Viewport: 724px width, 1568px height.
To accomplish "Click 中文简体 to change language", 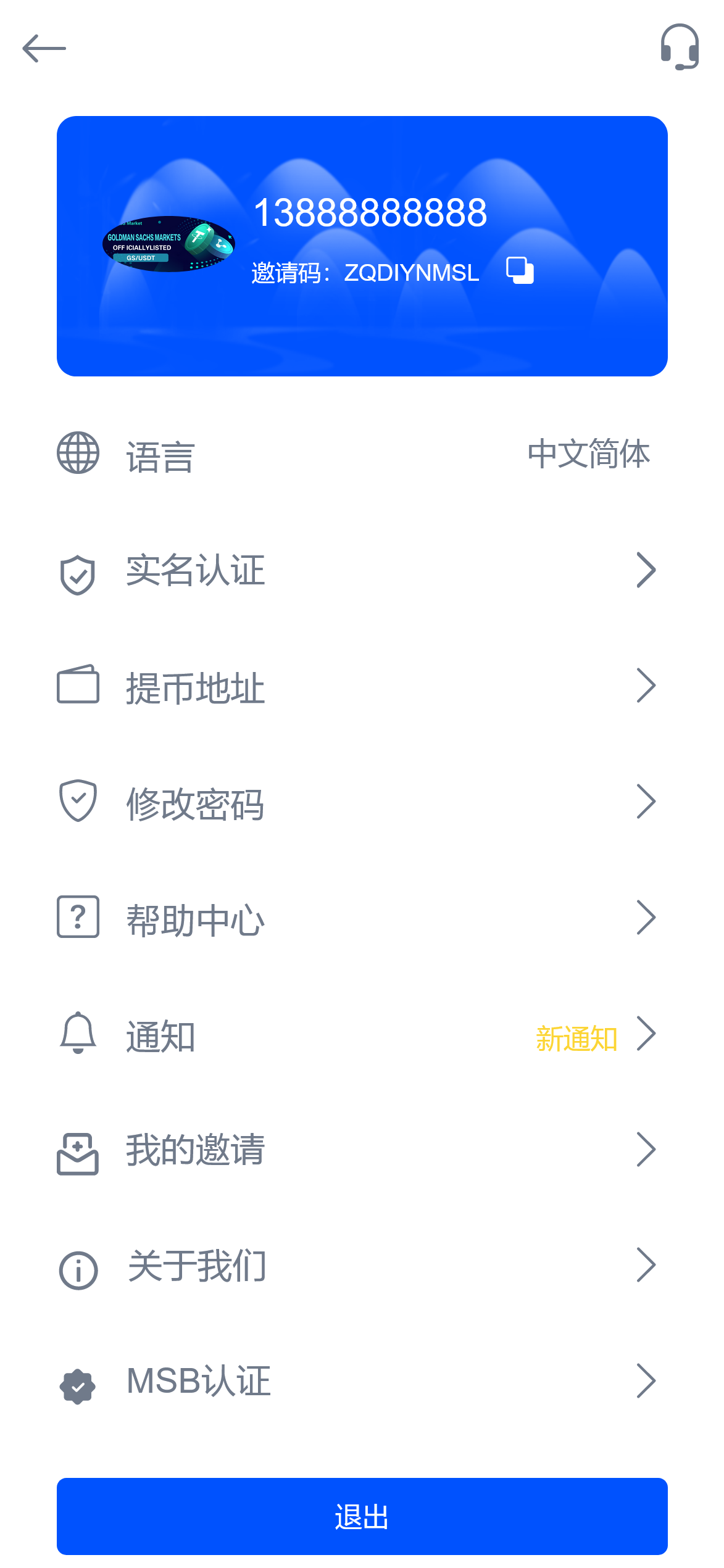I will click(589, 455).
